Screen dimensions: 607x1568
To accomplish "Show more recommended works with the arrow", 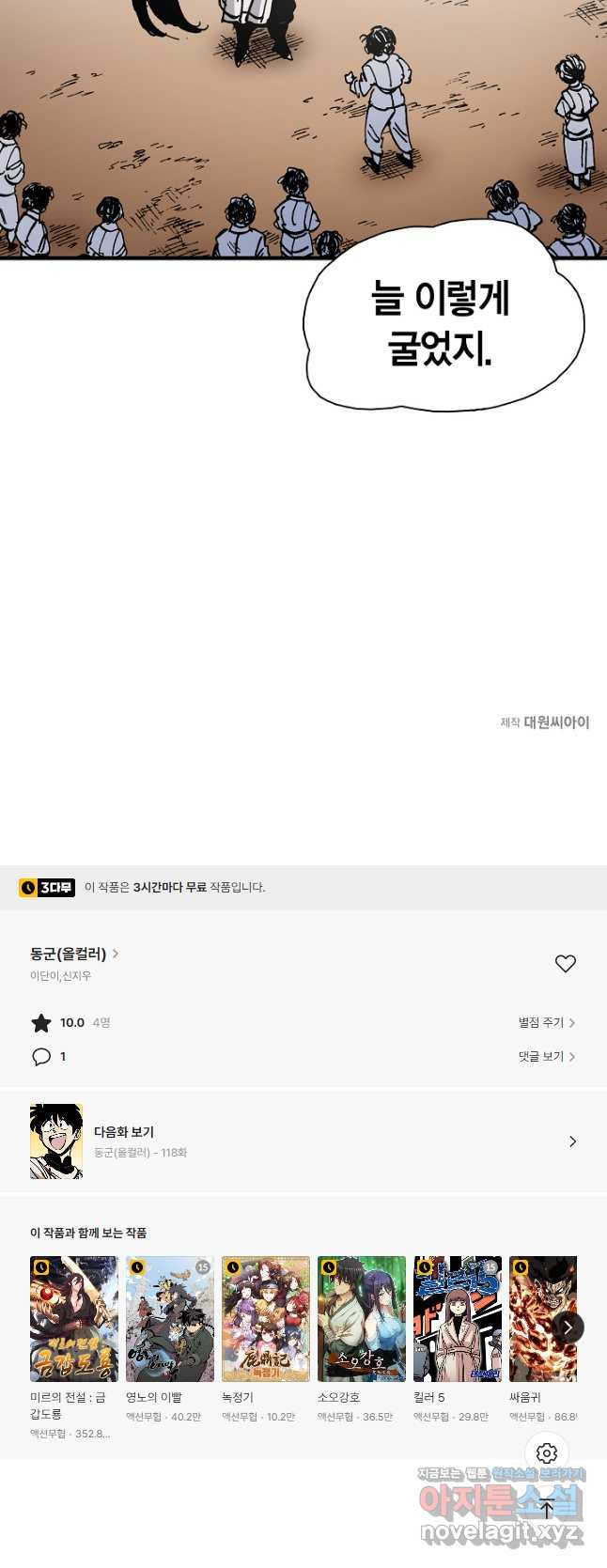I will pos(568,1327).
